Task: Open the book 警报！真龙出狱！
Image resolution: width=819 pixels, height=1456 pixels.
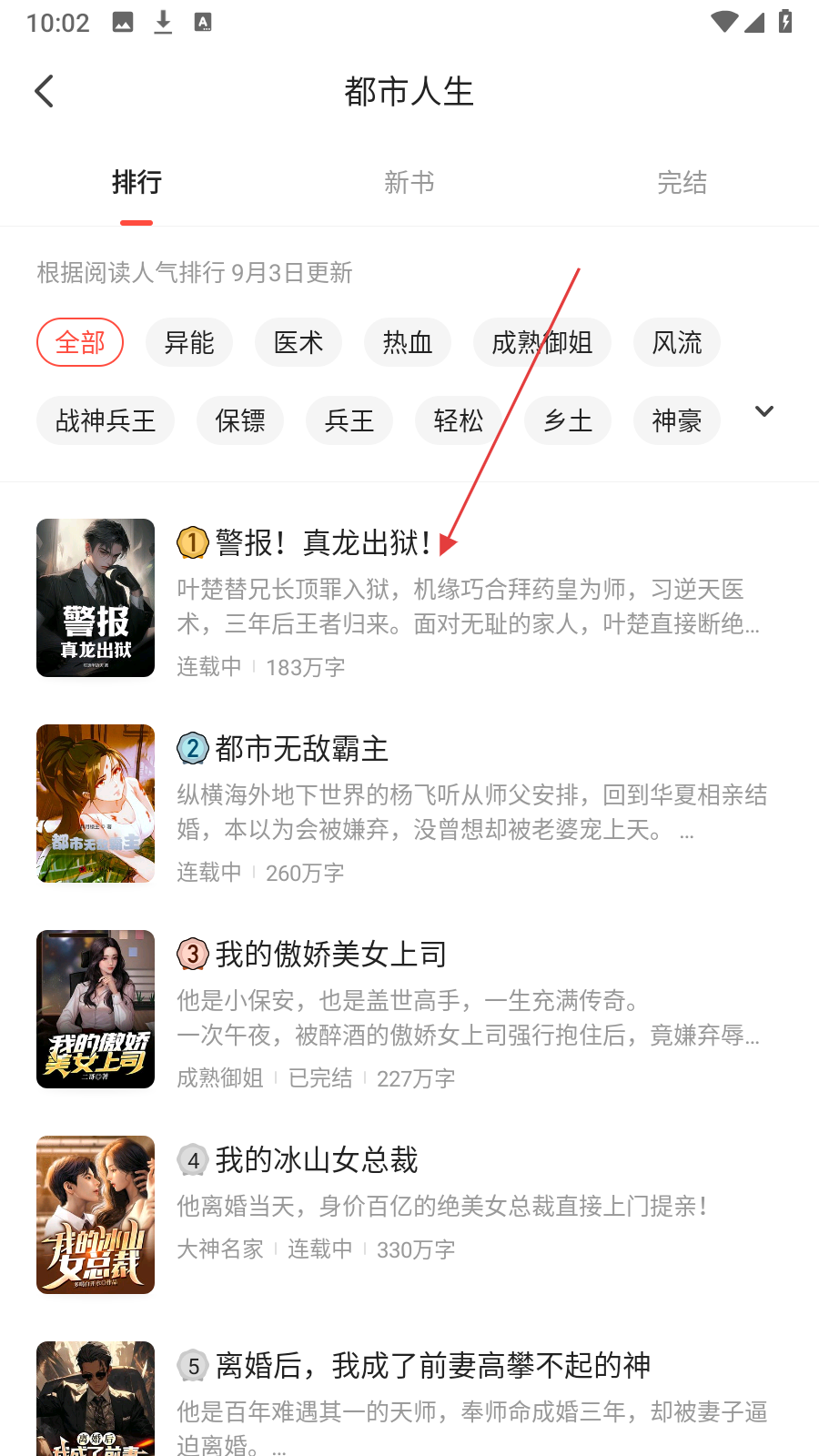Action: [323, 543]
